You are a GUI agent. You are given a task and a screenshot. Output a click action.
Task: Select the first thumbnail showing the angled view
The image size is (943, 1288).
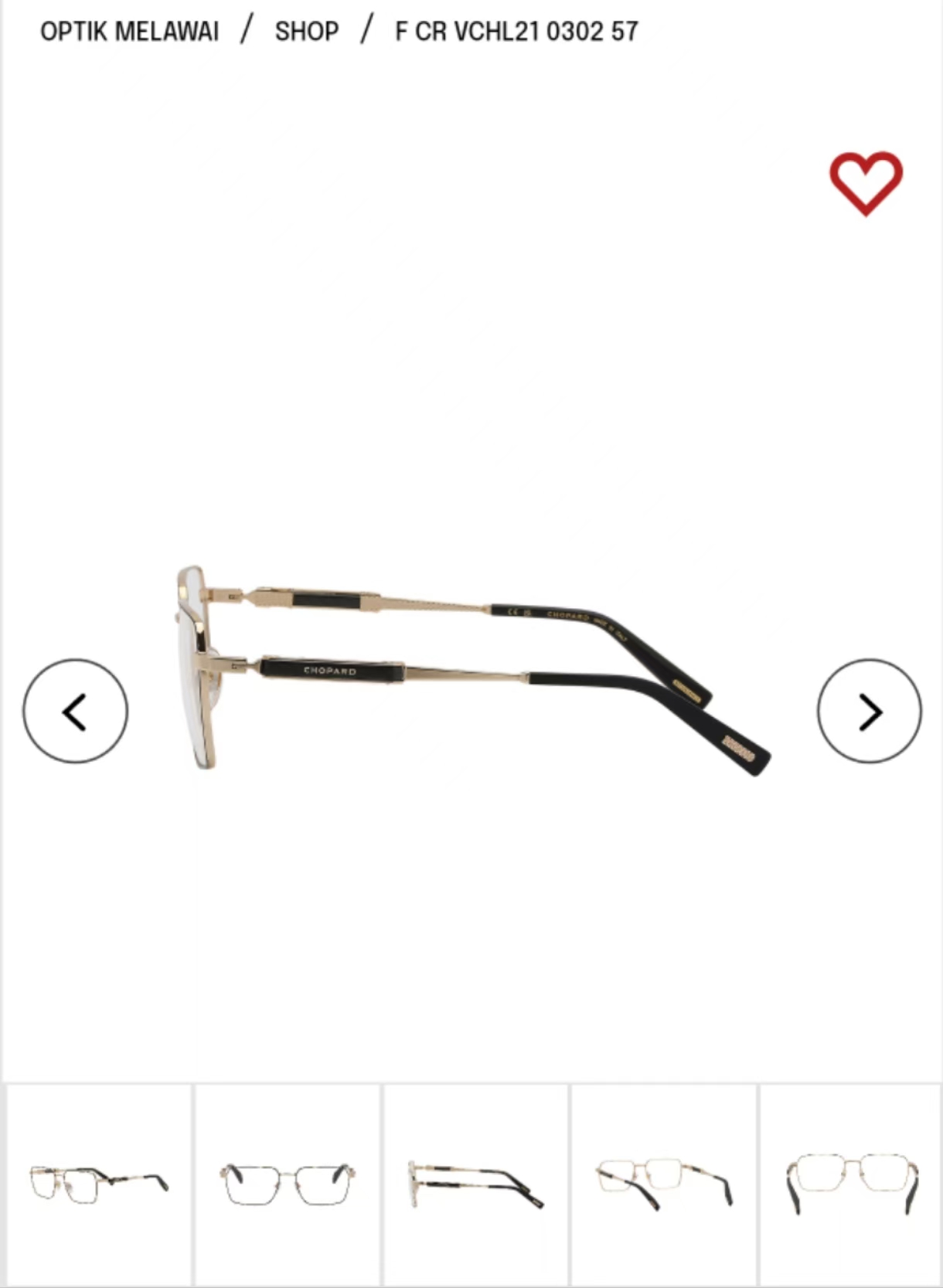click(x=99, y=1184)
